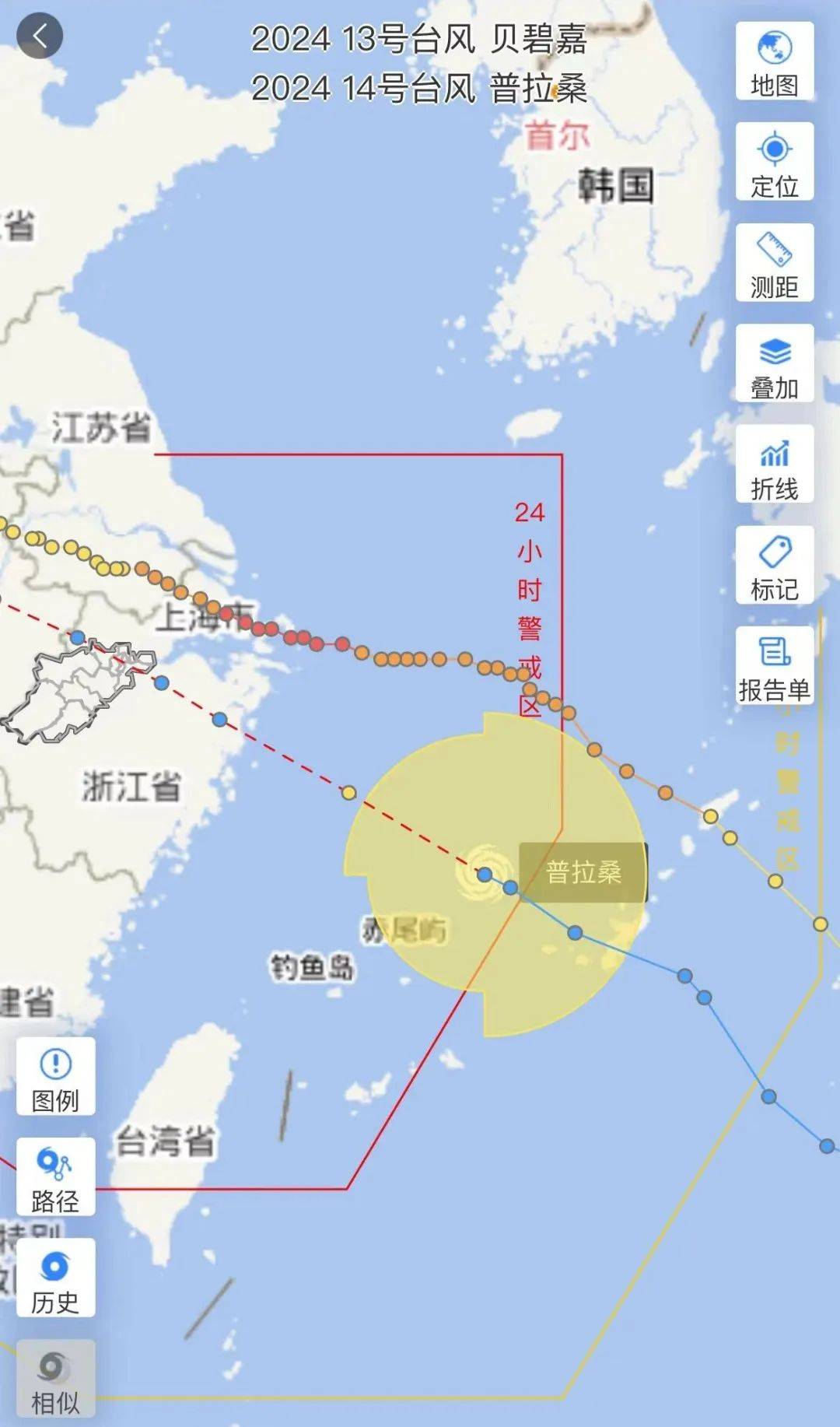Toggle the 路径 forecast path option
840x1427 pixels.
point(56,1176)
